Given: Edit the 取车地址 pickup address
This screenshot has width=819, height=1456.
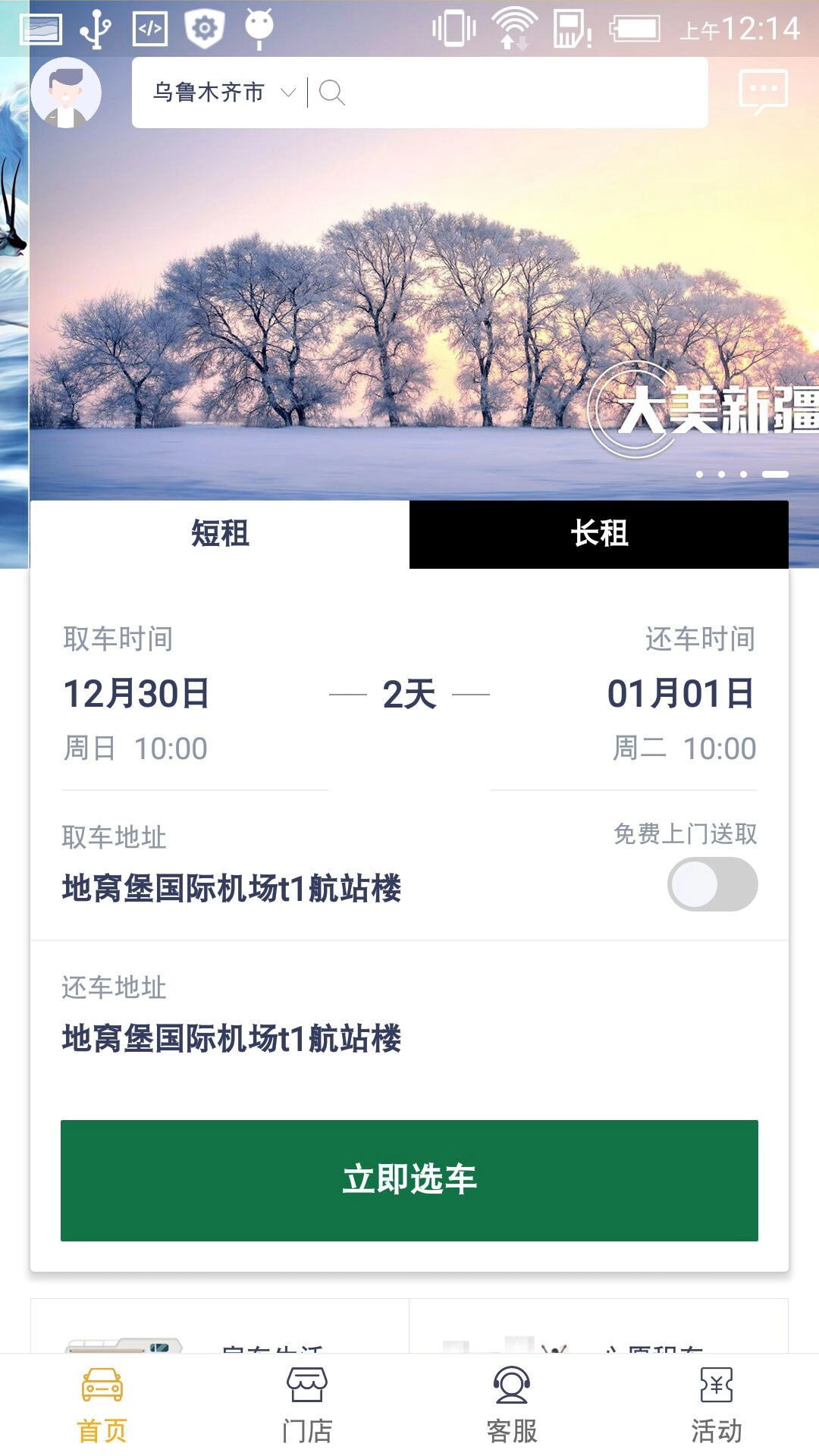Looking at the screenshot, I should pos(231,888).
